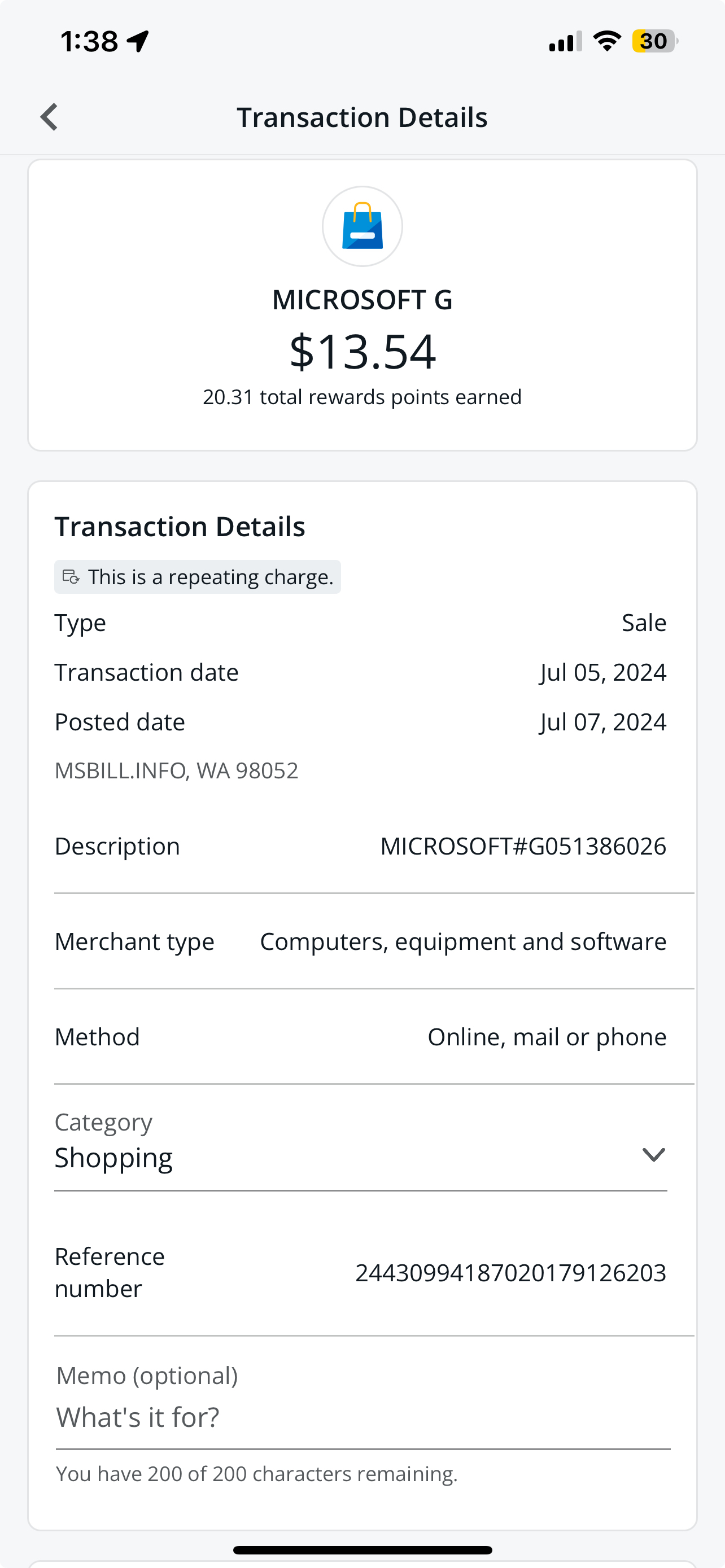Expand the Category dropdown set to Shopping

pyautogui.click(x=653, y=1155)
